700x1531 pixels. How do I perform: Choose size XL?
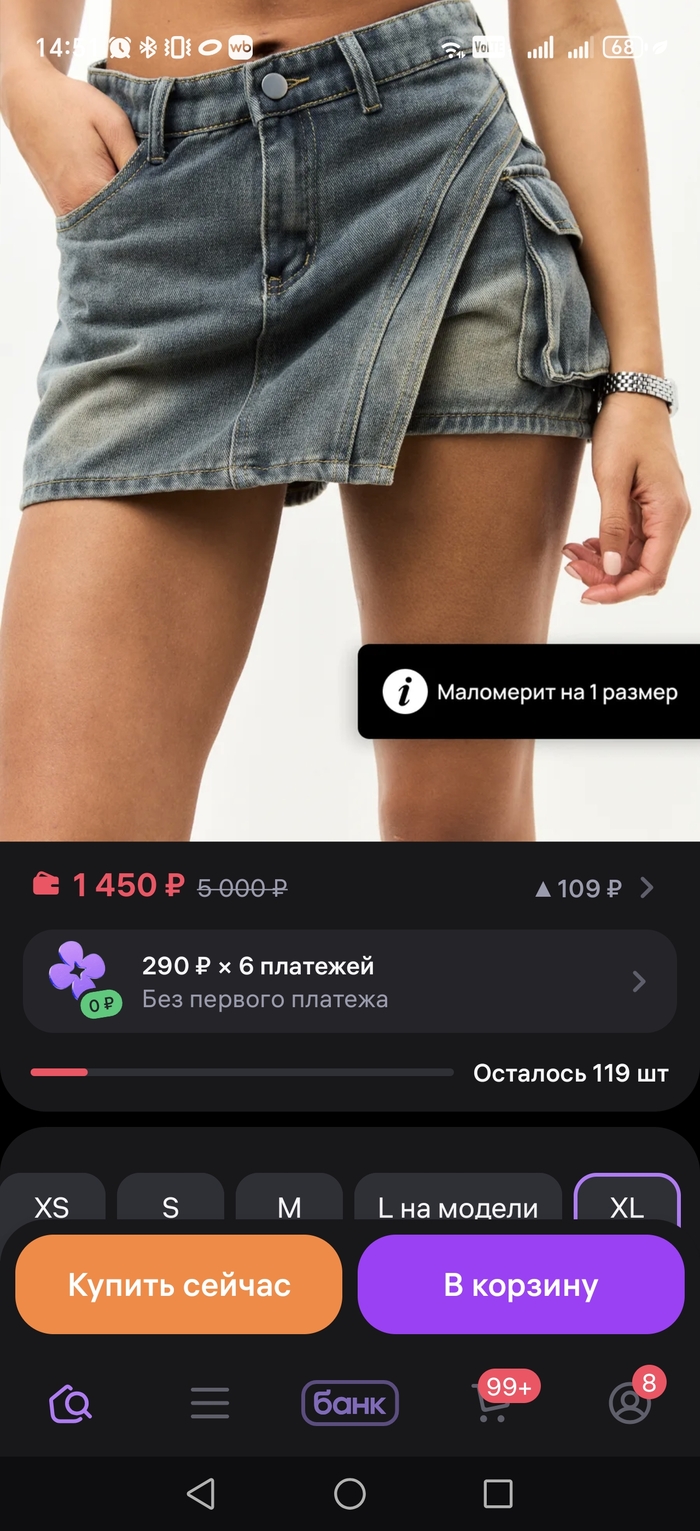click(x=627, y=1203)
